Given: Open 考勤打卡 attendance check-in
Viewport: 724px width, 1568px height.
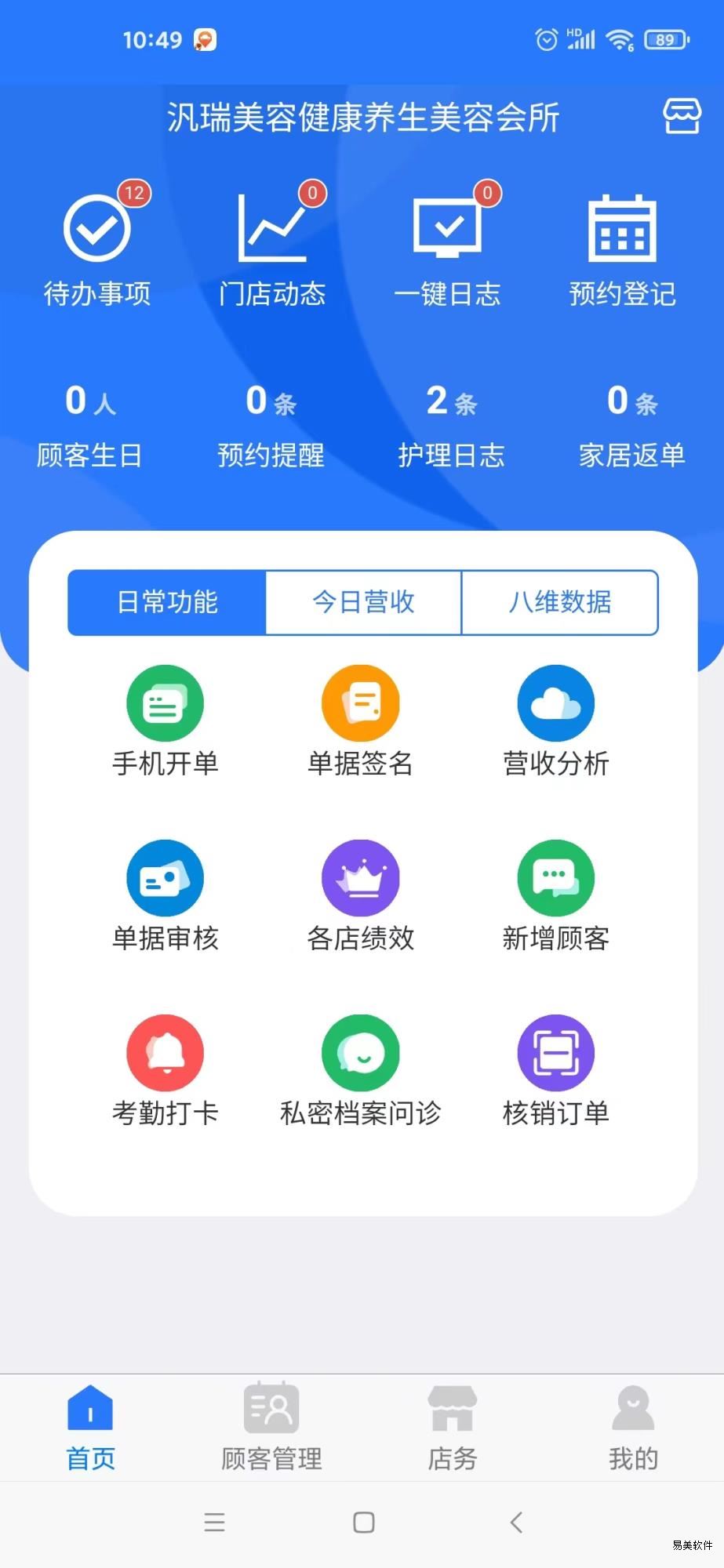Looking at the screenshot, I should pyautogui.click(x=164, y=1068).
